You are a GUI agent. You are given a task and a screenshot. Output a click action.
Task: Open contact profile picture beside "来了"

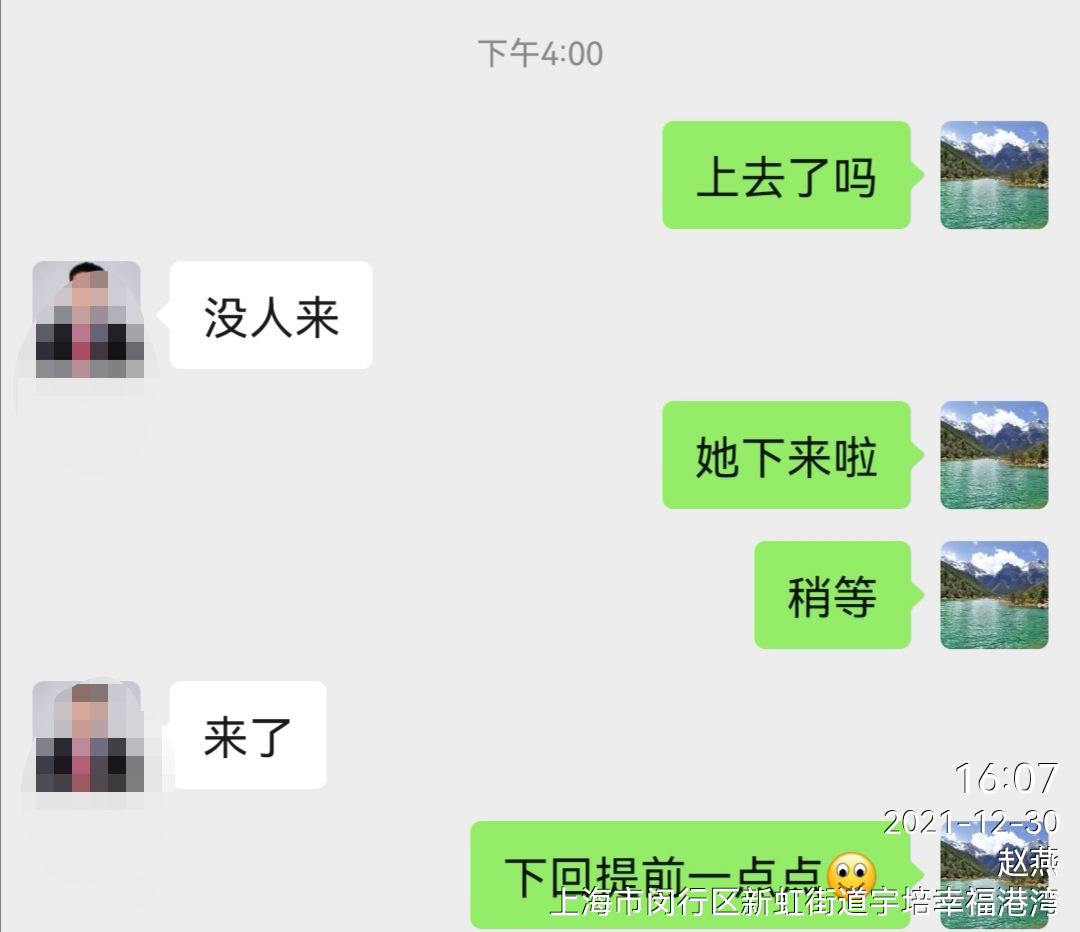coord(87,737)
